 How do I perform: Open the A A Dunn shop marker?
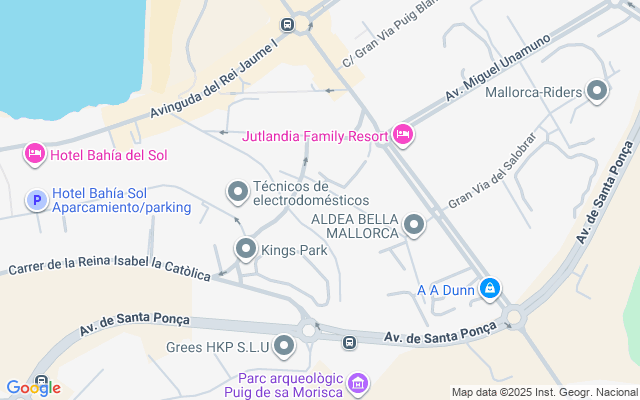(x=489, y=290)
